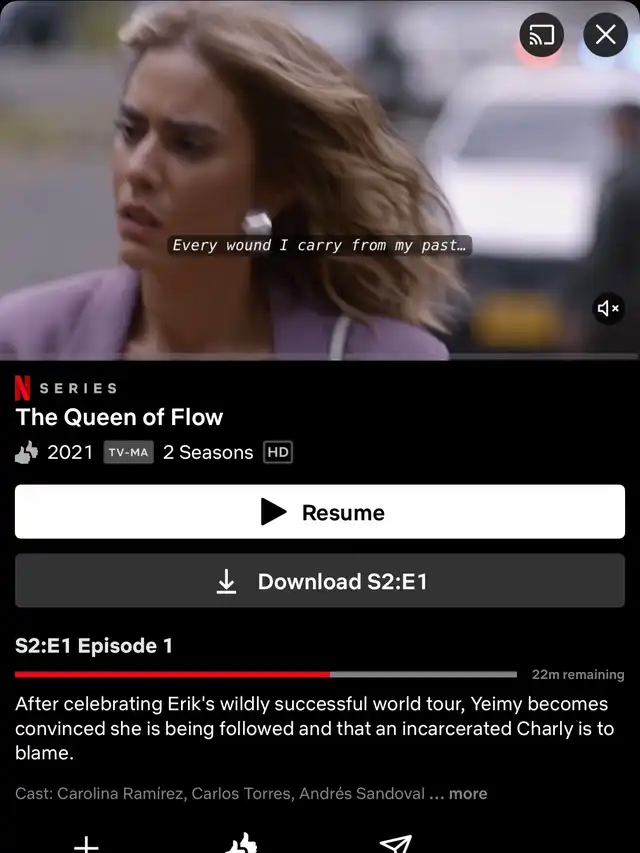The image size is (640, 853).
Task: Expand cast list with more link
Action: (467, 793)
